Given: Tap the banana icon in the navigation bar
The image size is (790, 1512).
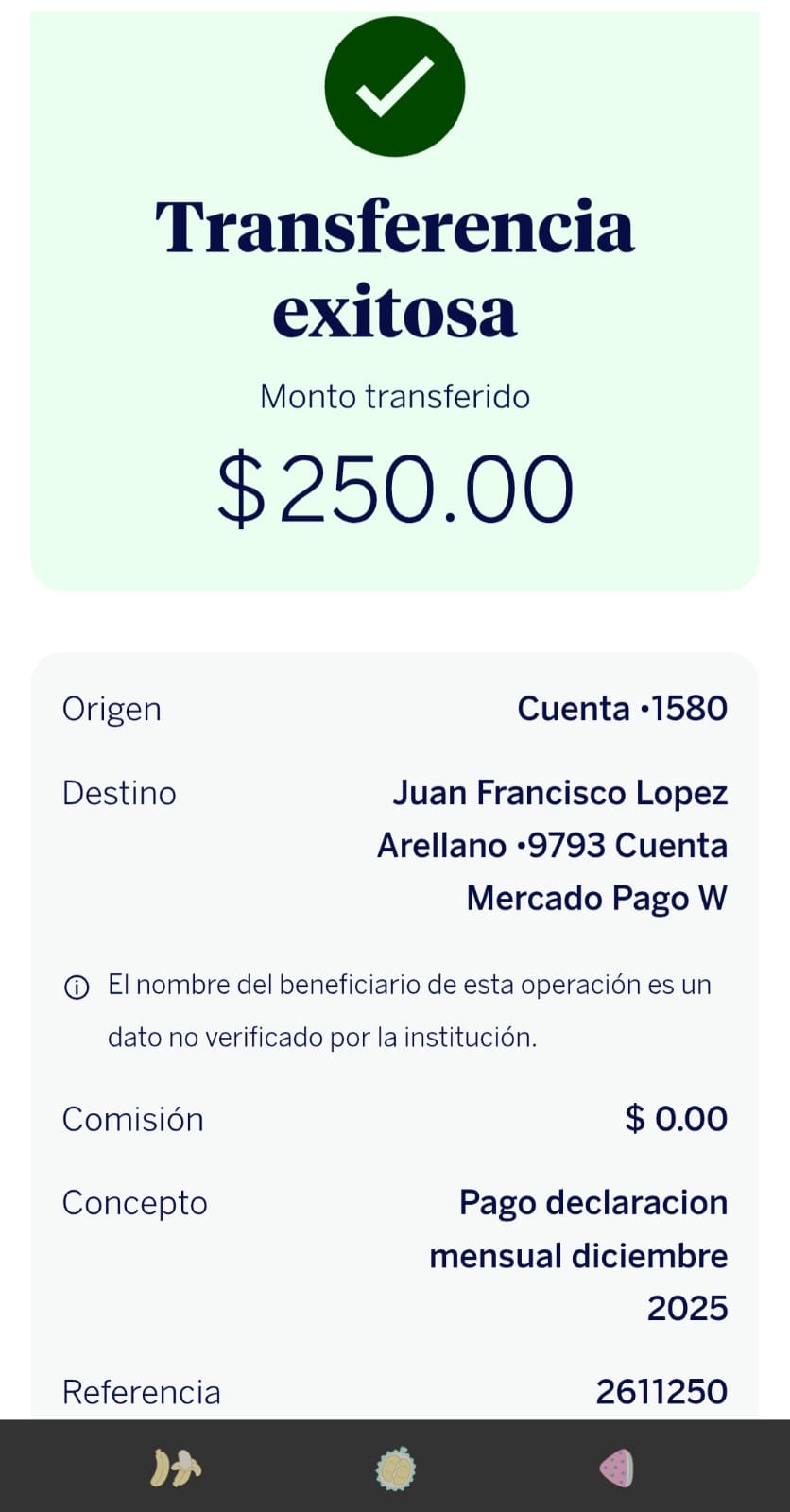Looking at the screenshot, I should [176, 1468].
